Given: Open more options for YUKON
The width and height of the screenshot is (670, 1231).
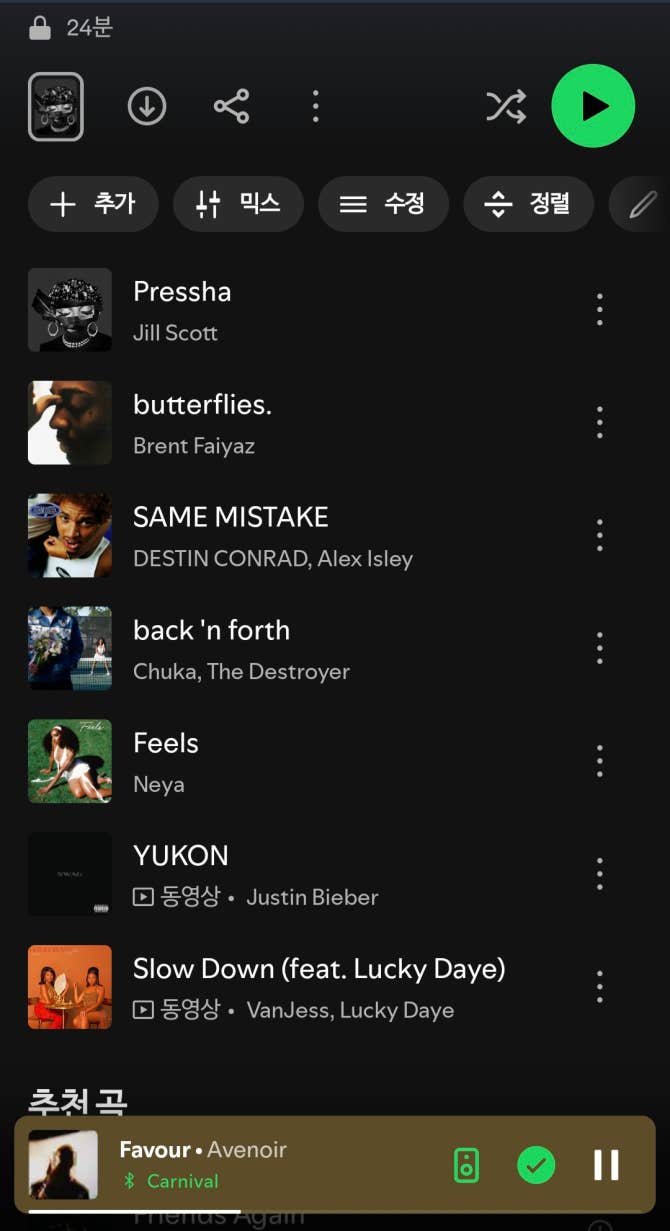Looking at the screenshot, I should coord(600,874).
